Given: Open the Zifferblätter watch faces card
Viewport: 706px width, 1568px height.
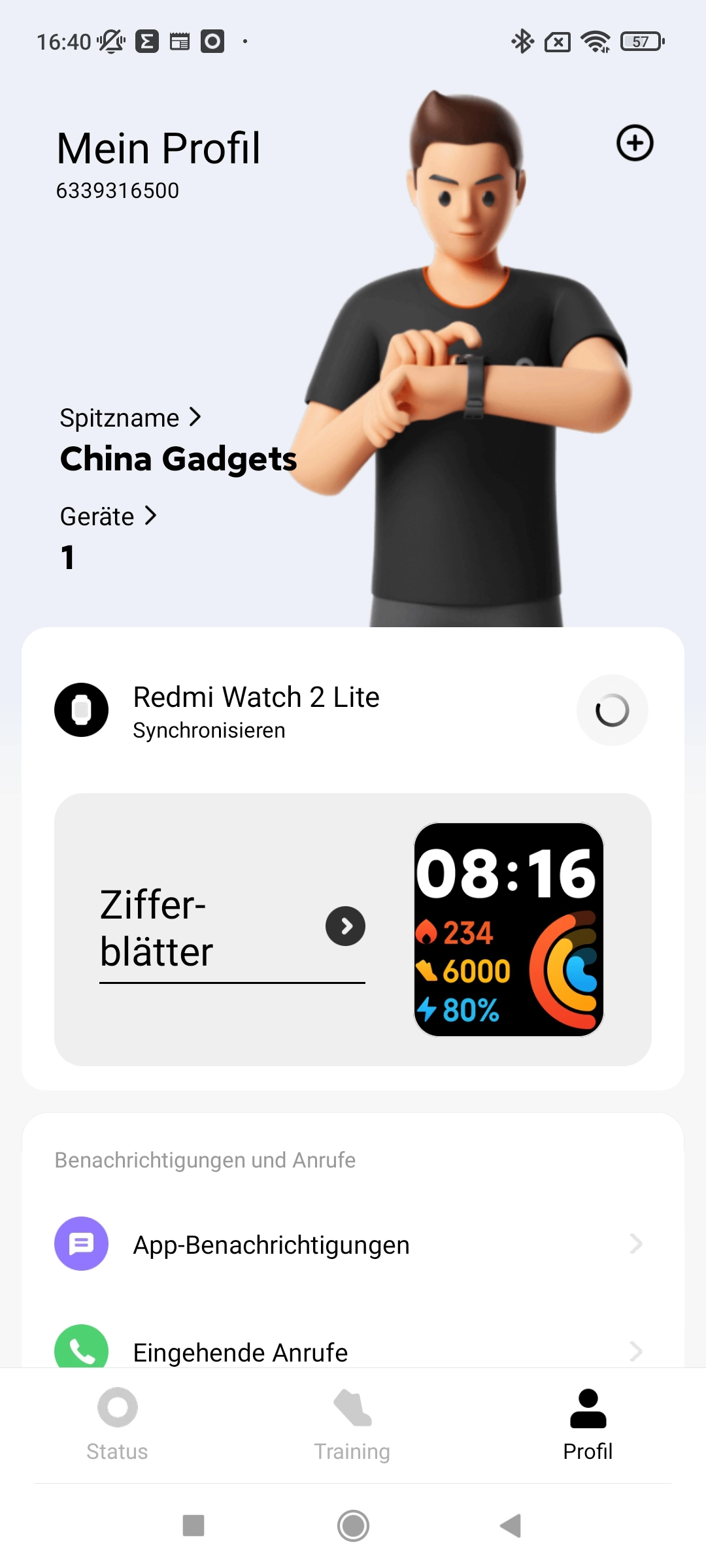Looking at the screenshot, I should pyautogui.click(x=353, y=929).
